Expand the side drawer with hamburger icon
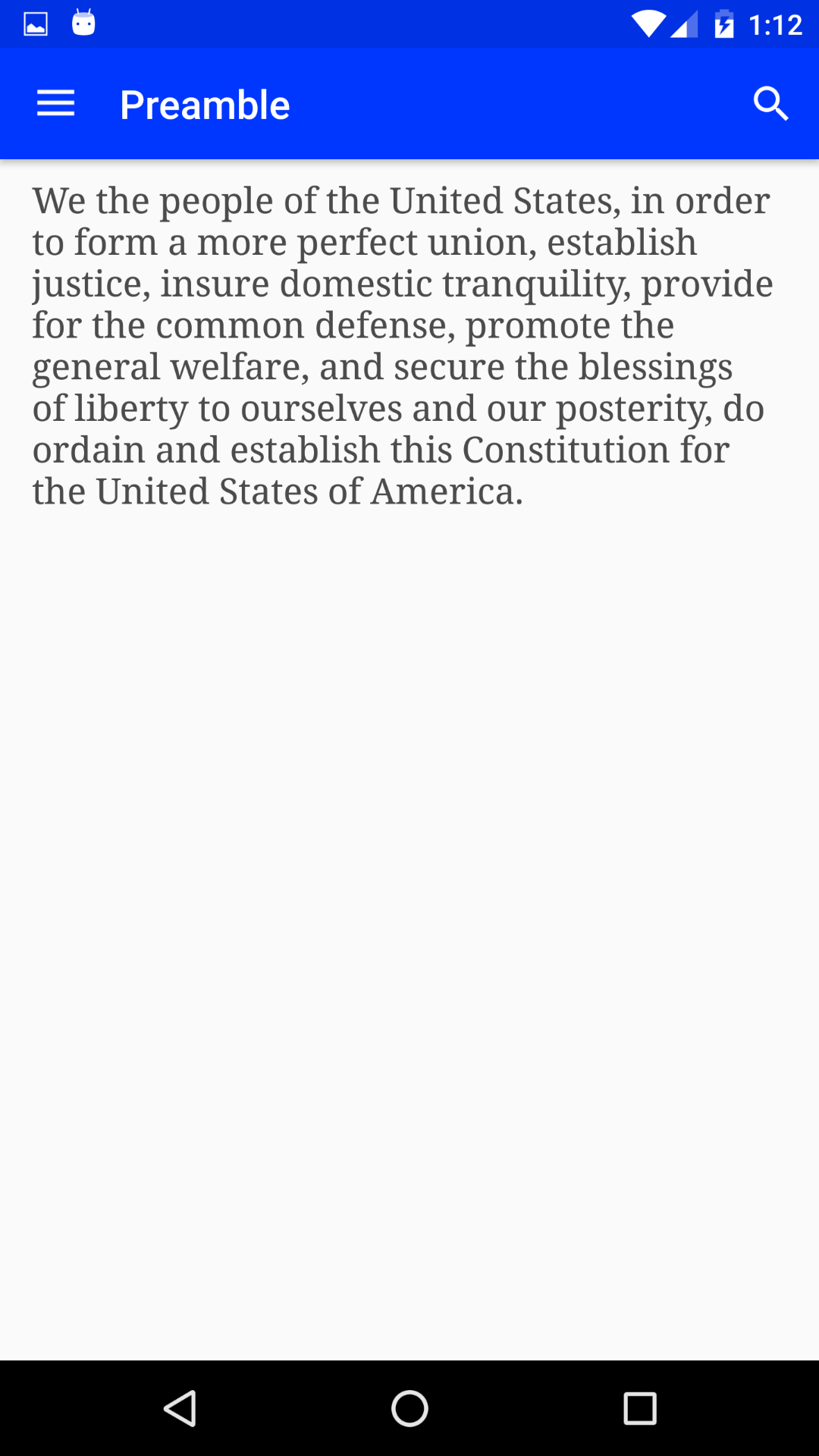 55,103
